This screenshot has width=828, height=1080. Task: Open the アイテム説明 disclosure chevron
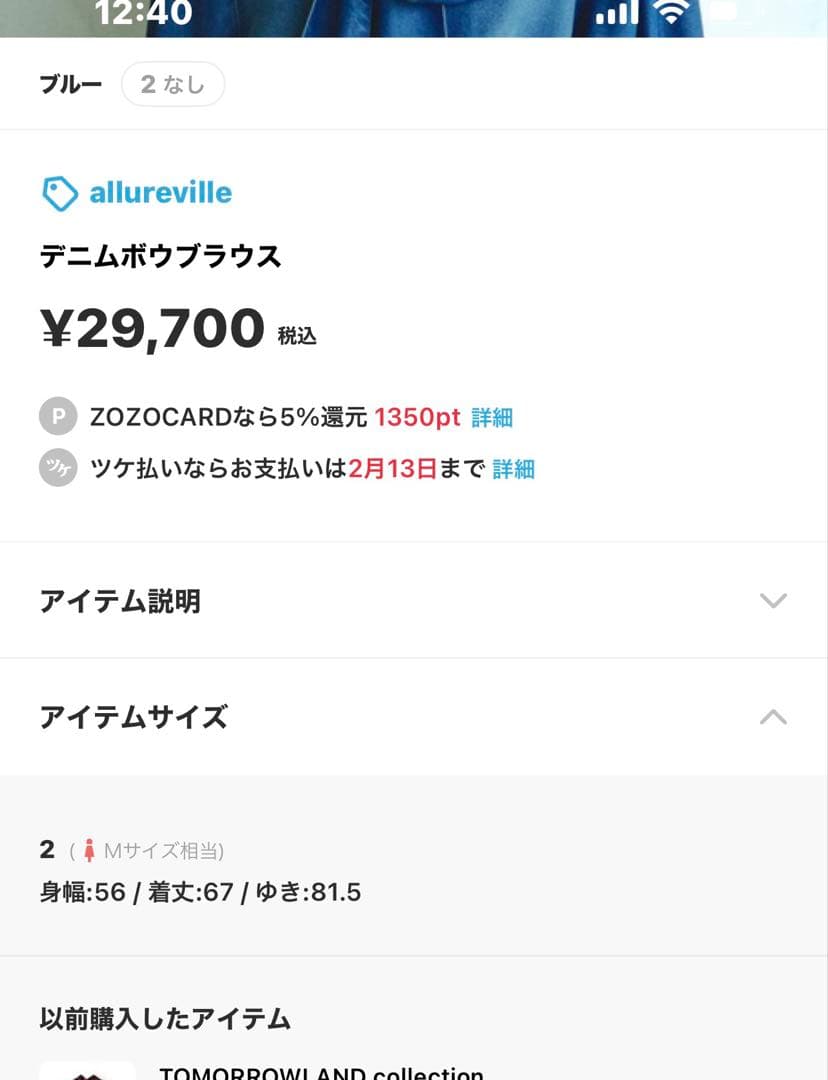(772, 601)
